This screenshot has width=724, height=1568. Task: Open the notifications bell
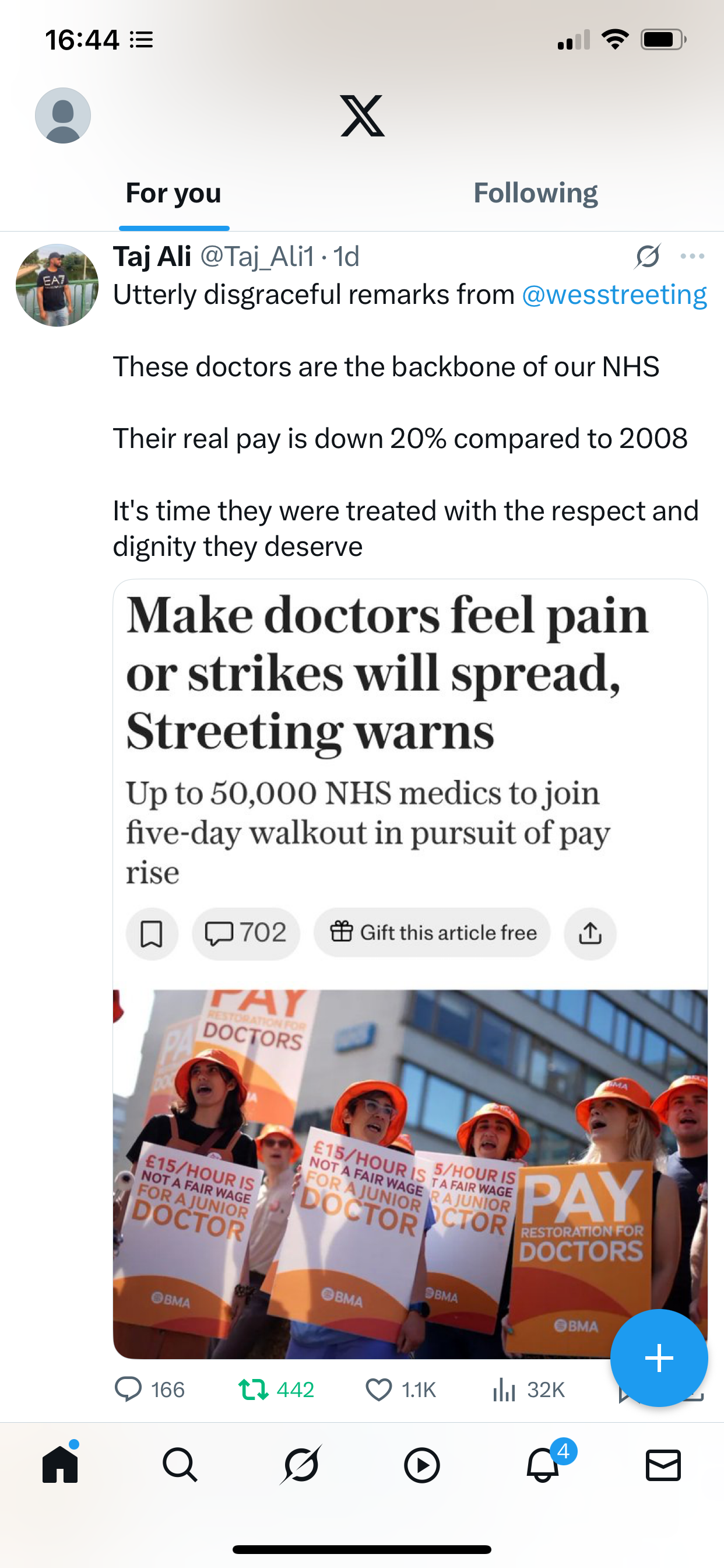point(543,1465)
